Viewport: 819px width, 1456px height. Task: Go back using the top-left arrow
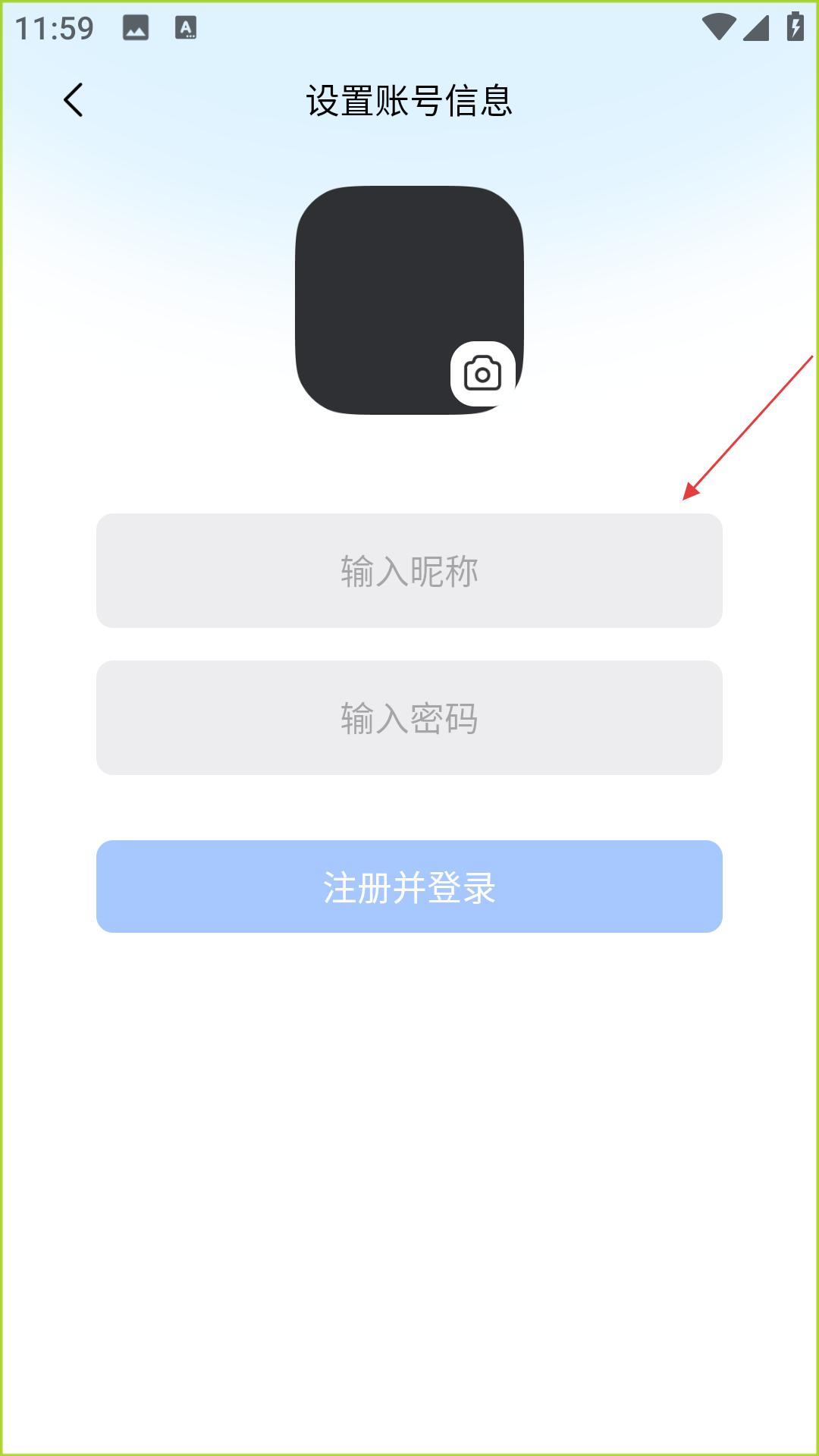pyautogui.click(x=74, y=100)
